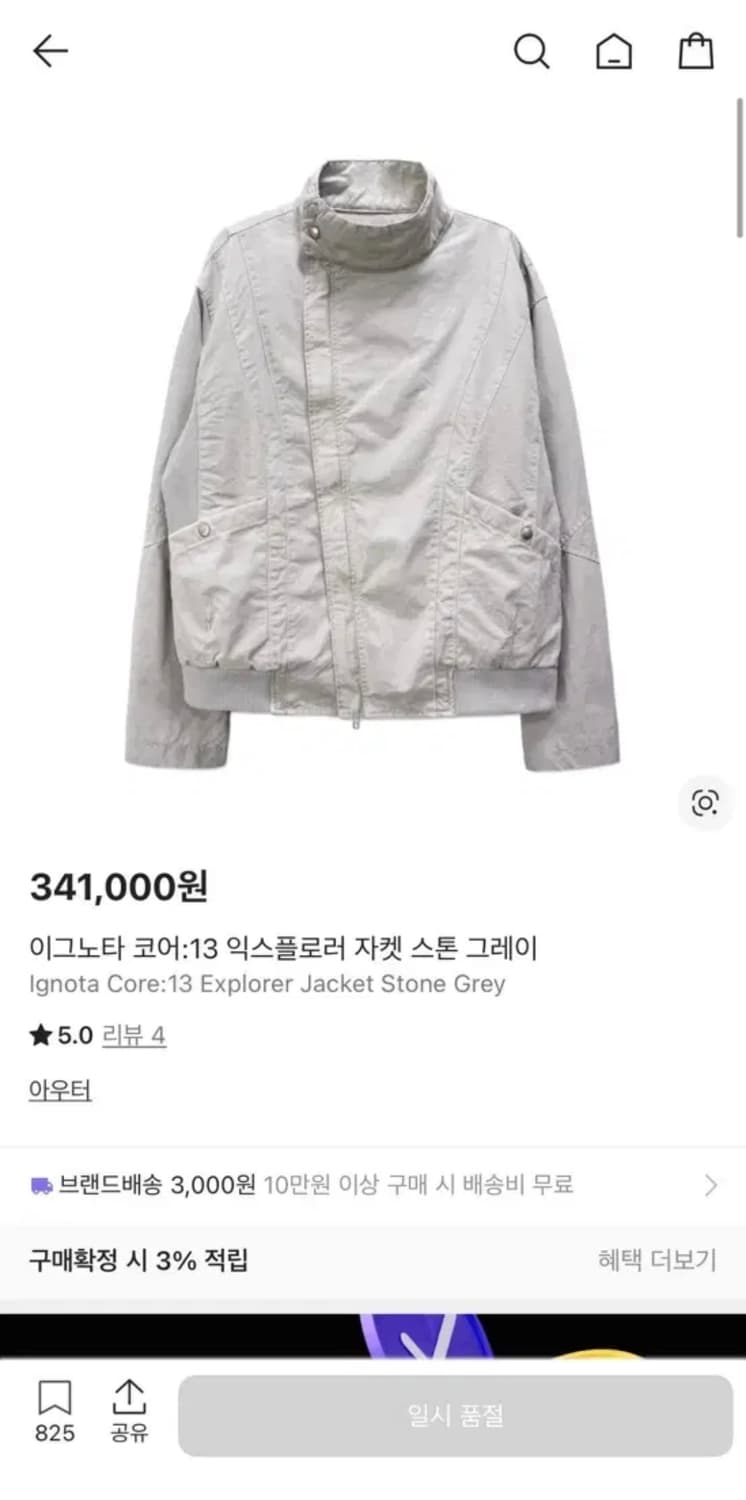View the 리뷰 4 reviews link

tap(134, 1035)
